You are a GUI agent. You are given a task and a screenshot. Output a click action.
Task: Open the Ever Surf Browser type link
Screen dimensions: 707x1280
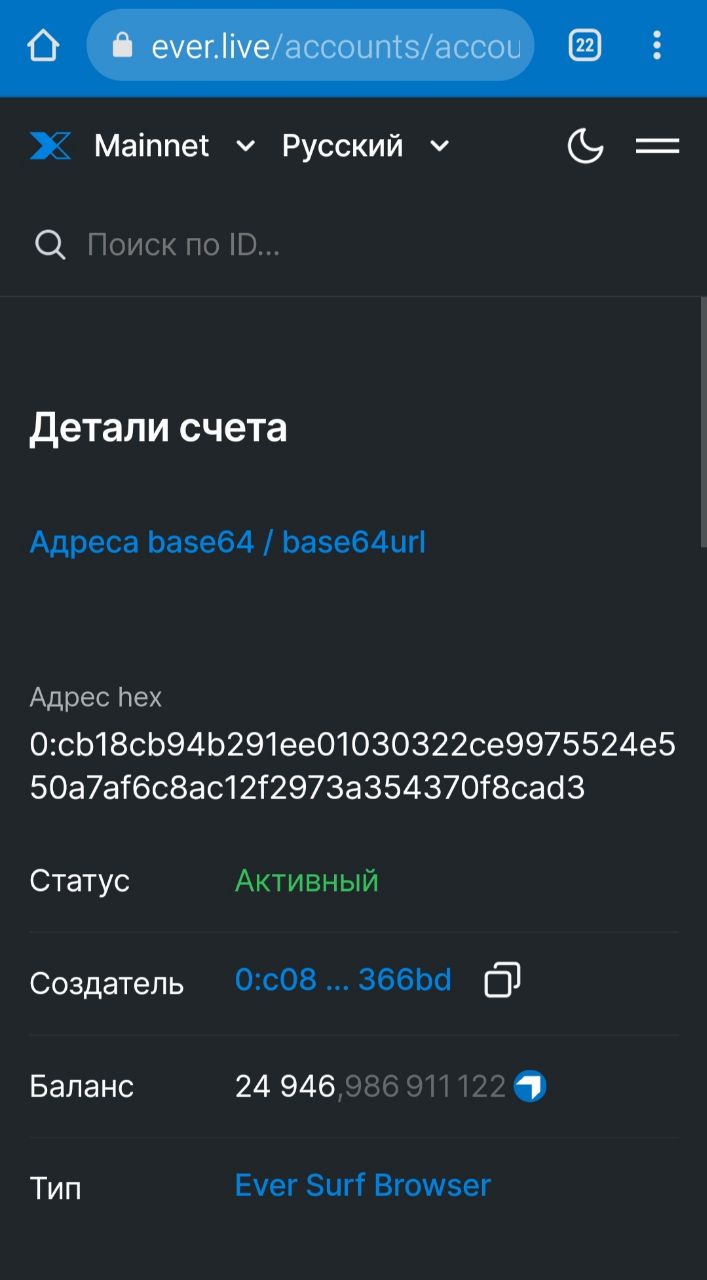(362, 1185)
